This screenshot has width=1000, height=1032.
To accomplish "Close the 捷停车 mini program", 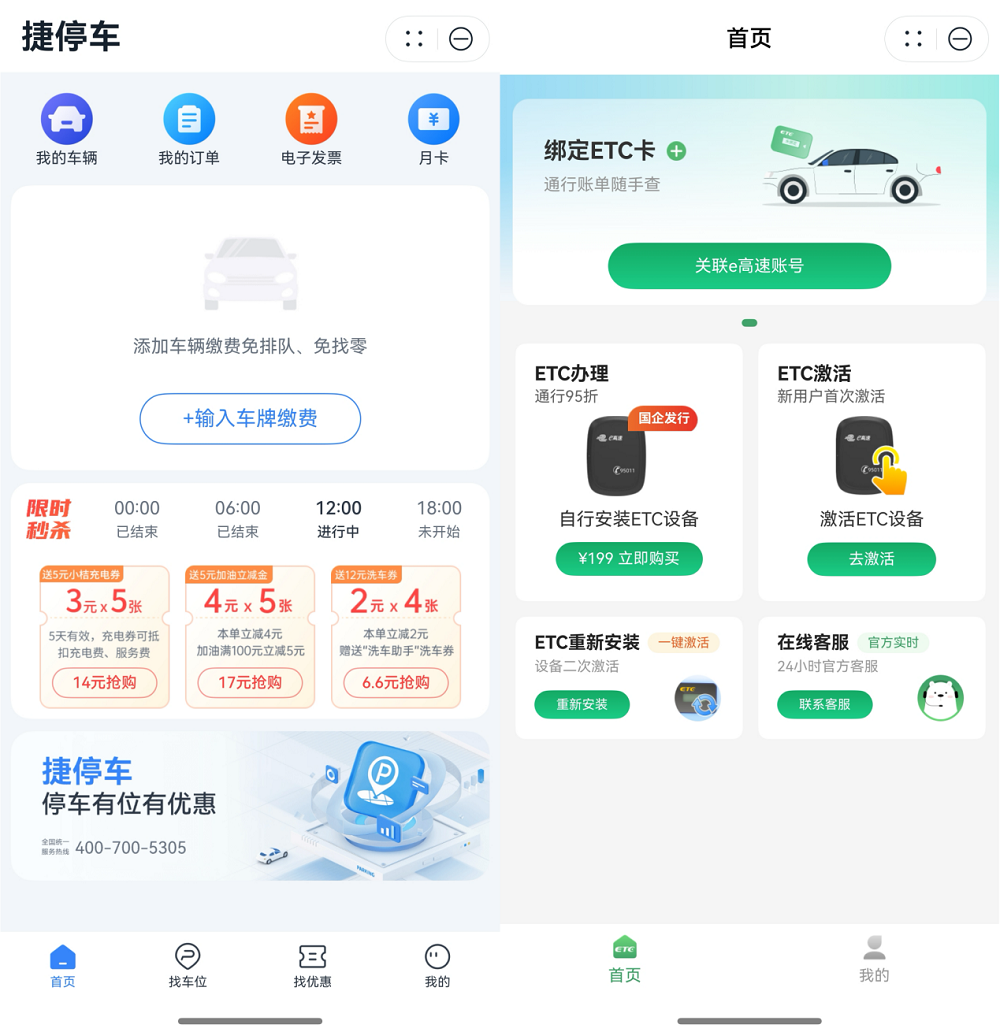I will click(461, 39).
